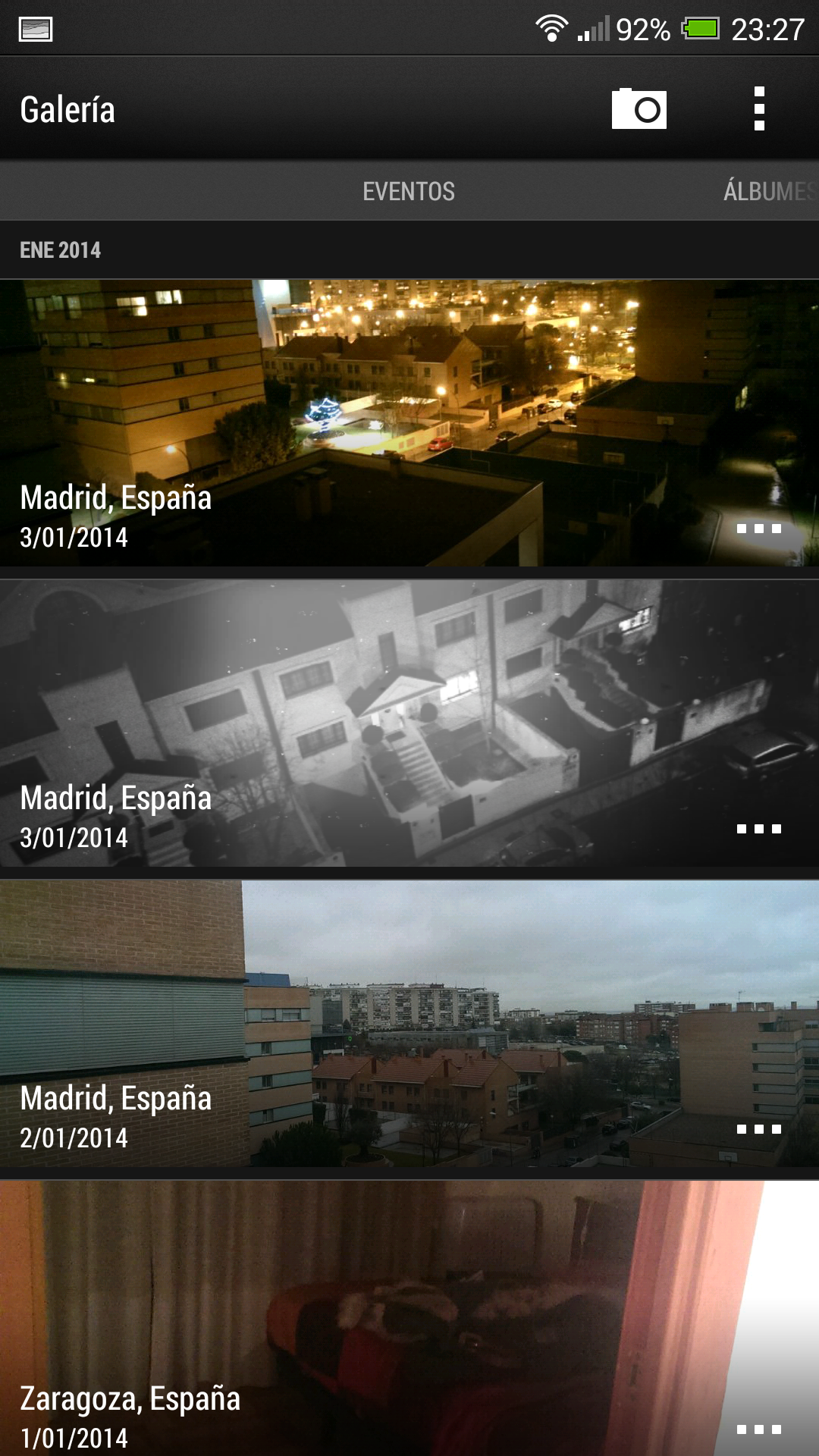Switch to the Eventos tab
This screenshot has height=1456, width=819.
tap(409, 191)
